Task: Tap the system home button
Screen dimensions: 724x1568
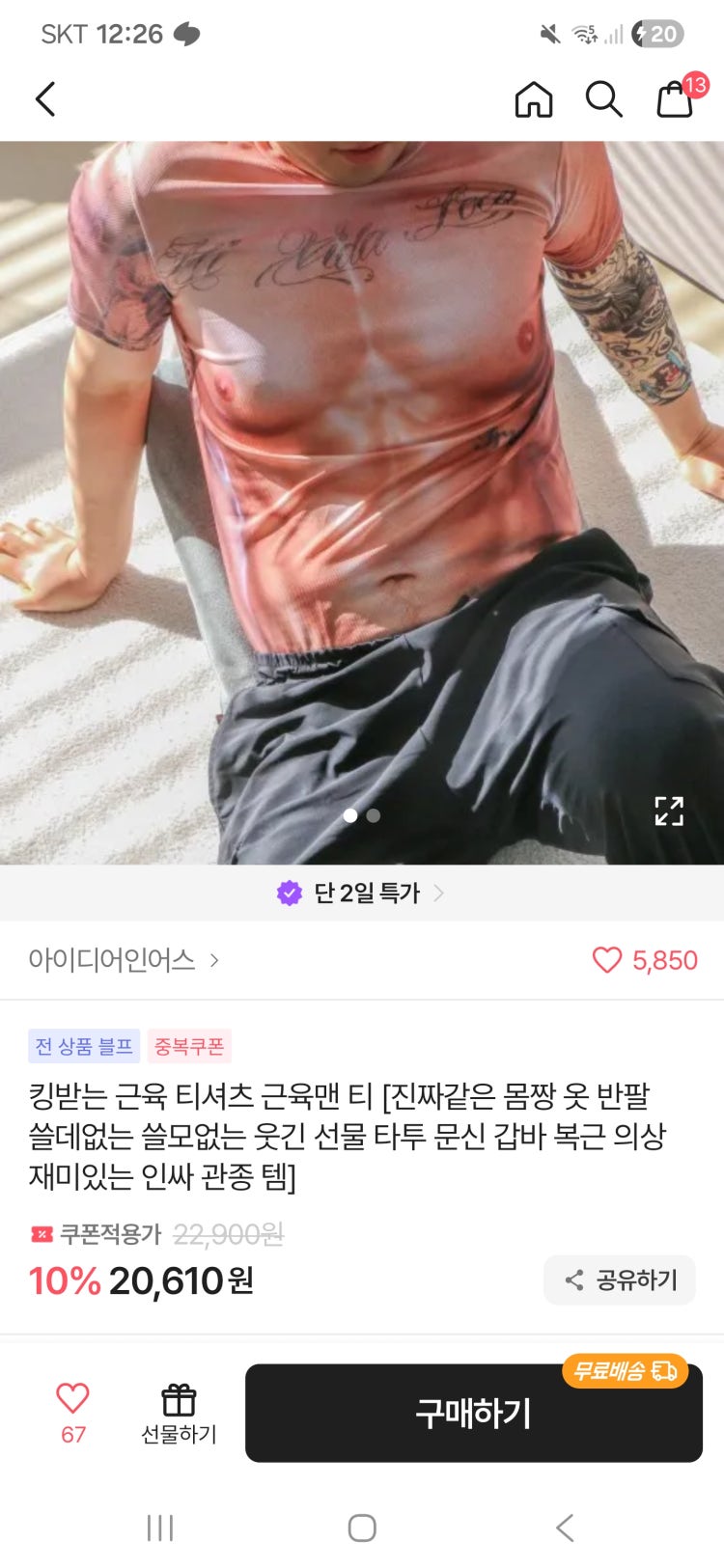Action: point(362,1527)
